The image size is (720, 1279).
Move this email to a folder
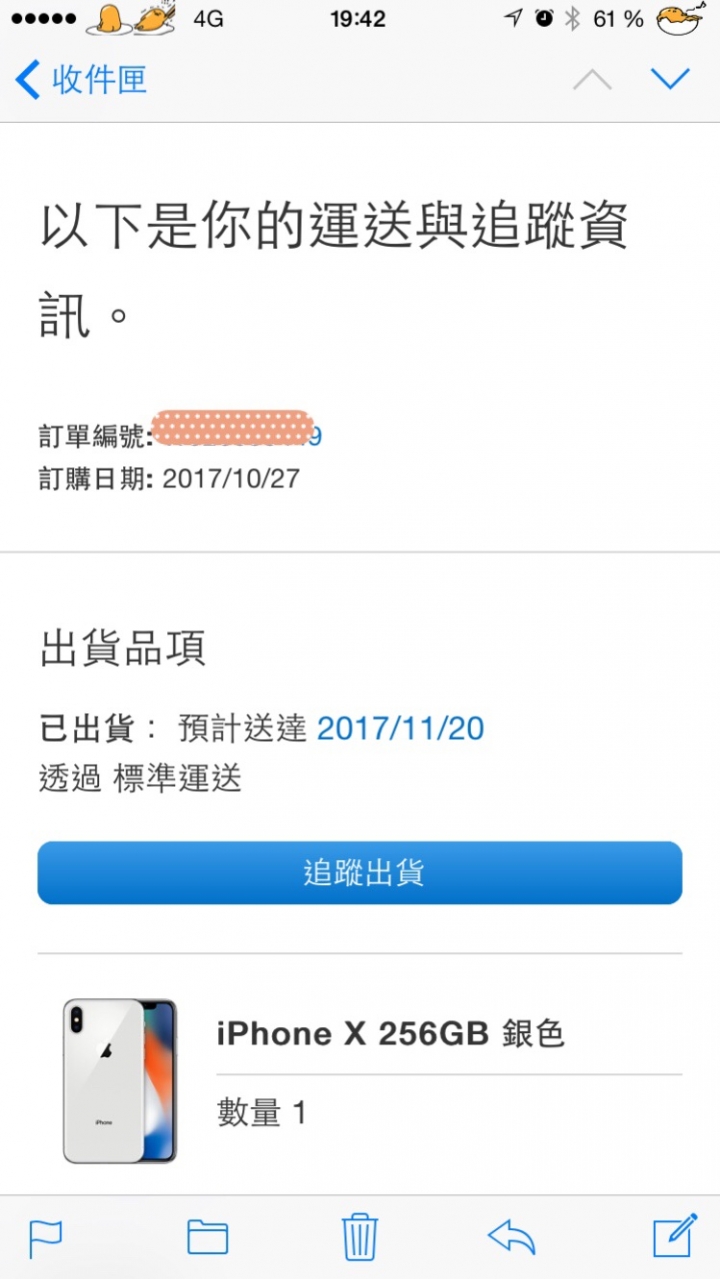point(207,1238)
